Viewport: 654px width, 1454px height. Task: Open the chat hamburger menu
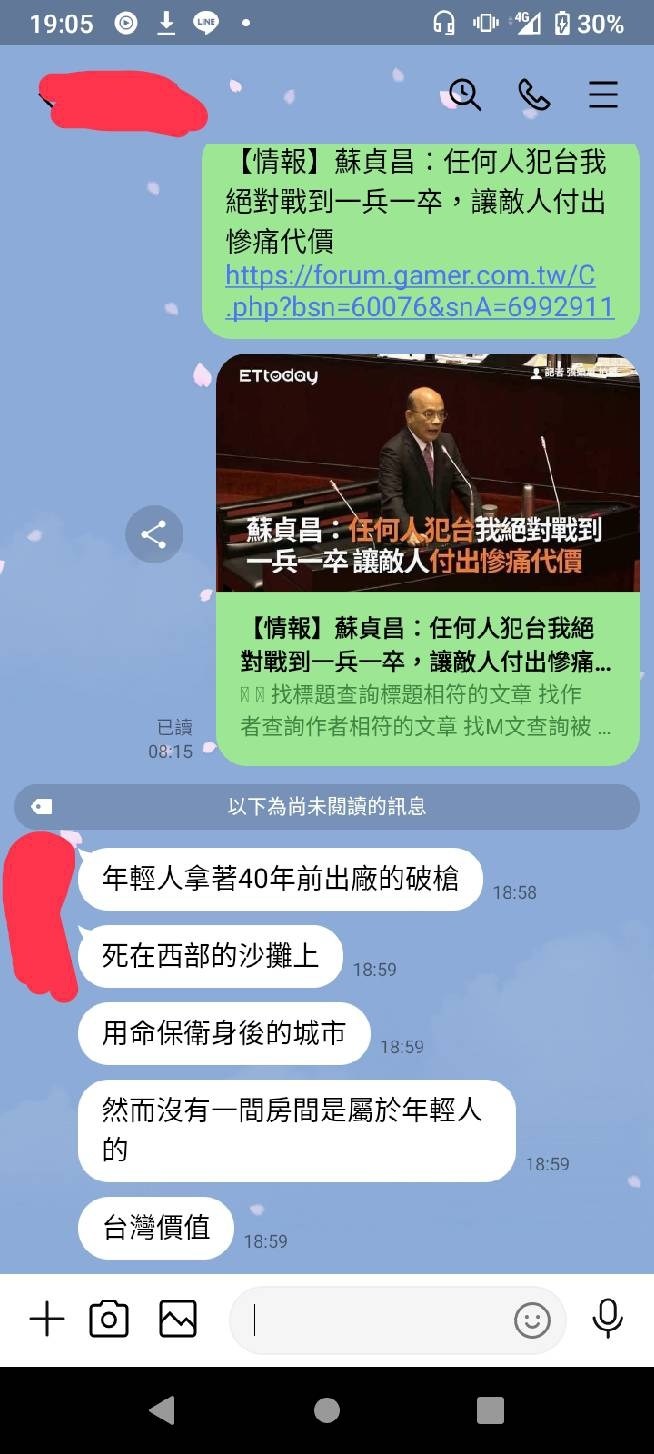click(603, 95)
